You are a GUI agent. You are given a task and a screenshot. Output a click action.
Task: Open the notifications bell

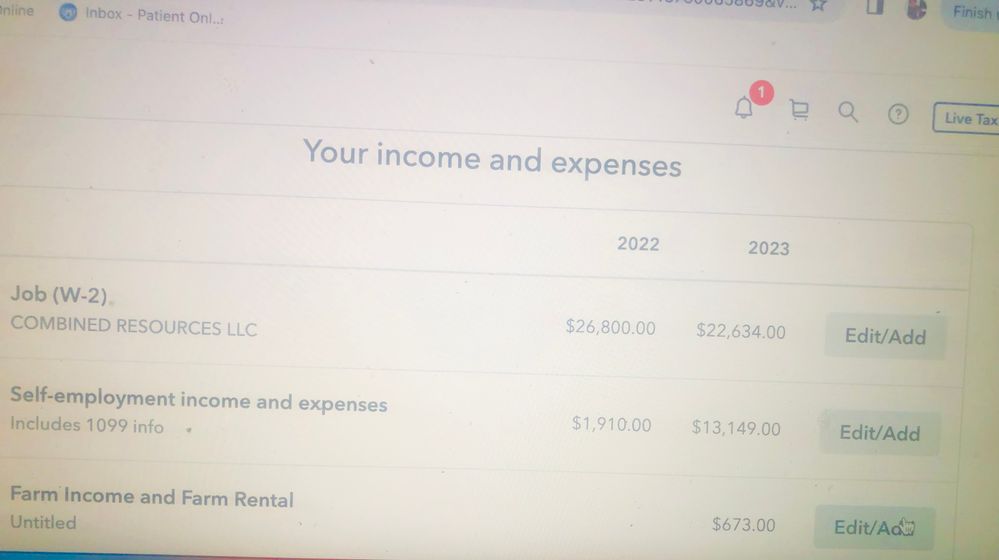pos(745,108)
